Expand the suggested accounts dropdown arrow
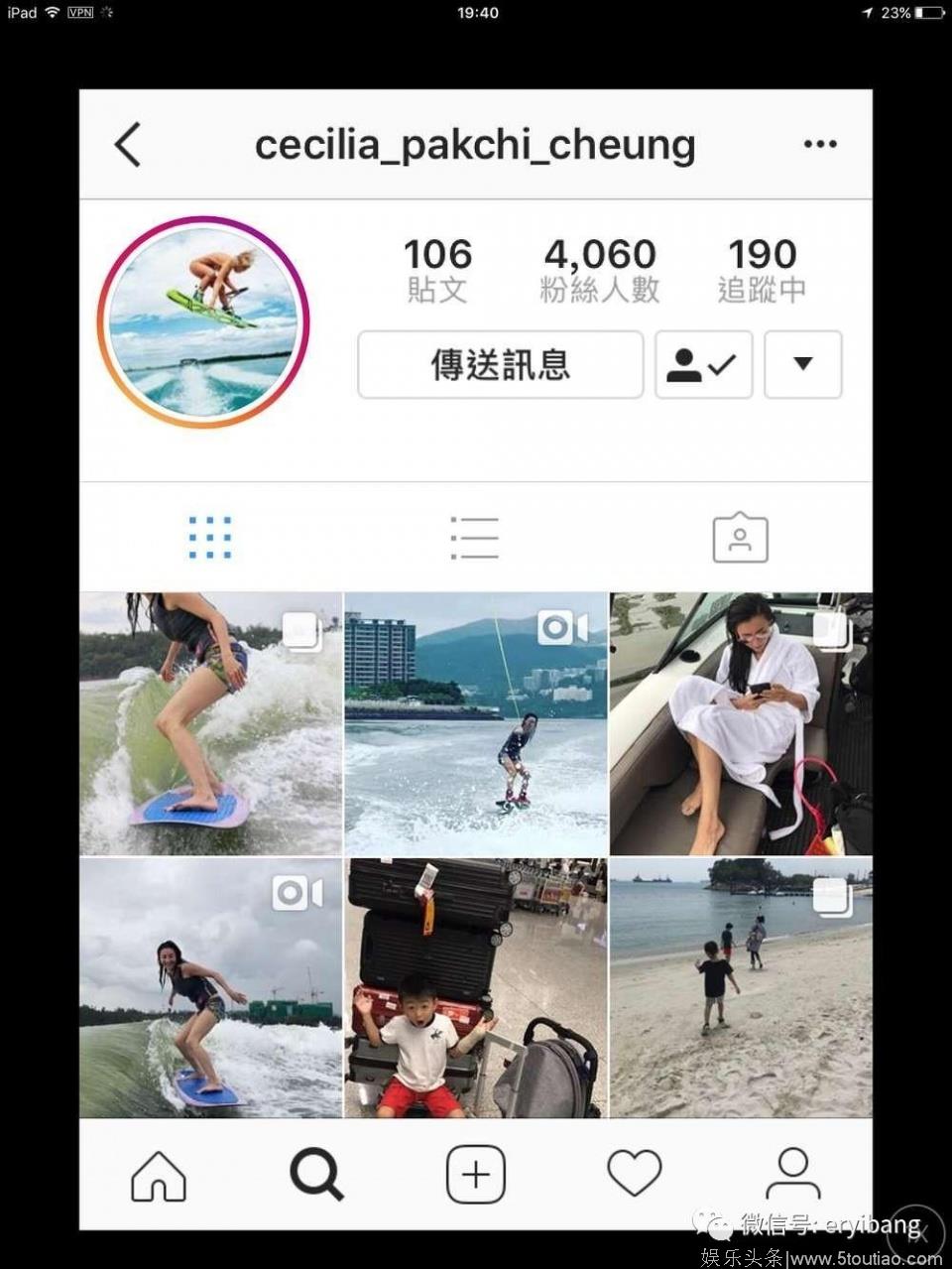Image resolution: width=952 pixels, height=1269 pixels. click(802, 365)
